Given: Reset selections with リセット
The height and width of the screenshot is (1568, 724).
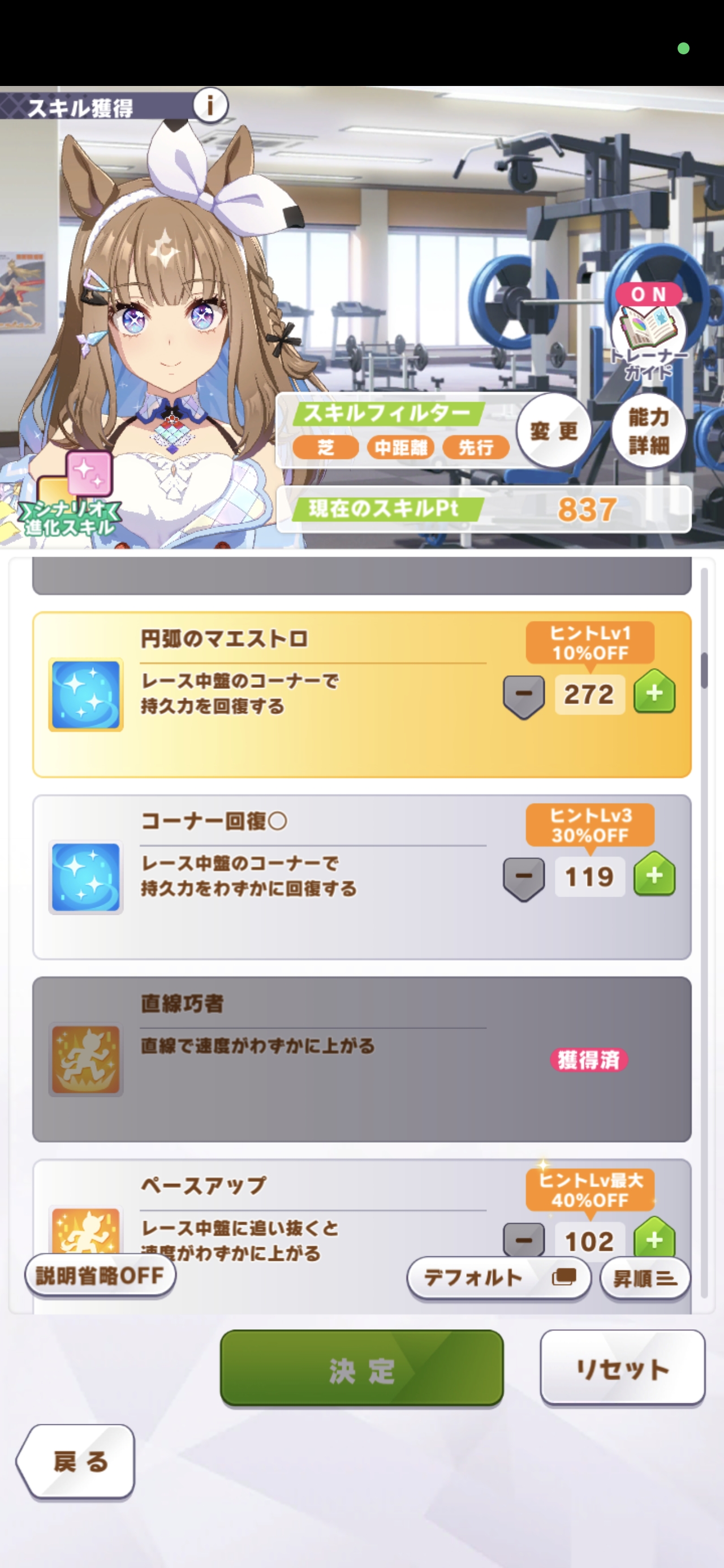Looking at the screenshot, I should point(622,1368).
